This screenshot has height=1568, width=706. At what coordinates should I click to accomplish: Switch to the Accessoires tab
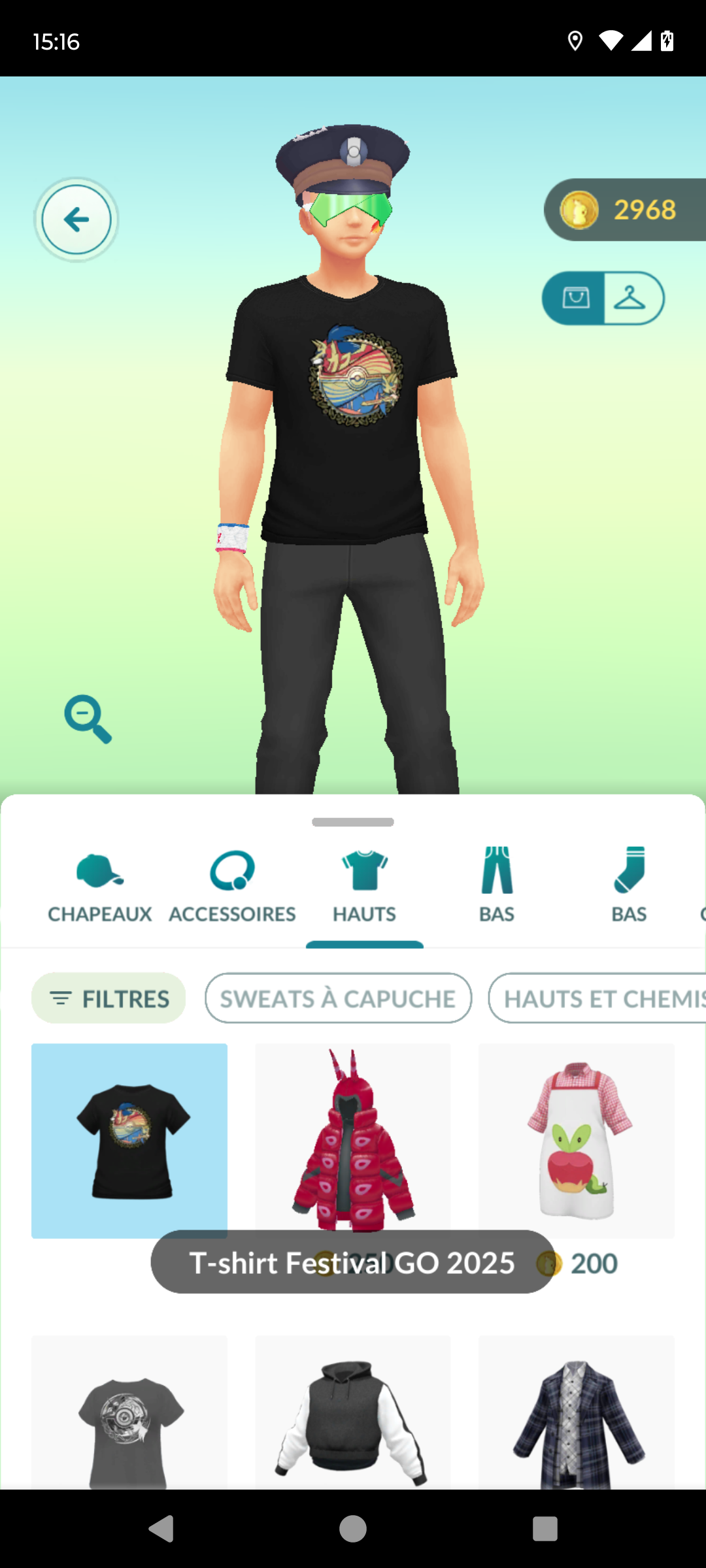coord(232,886)
